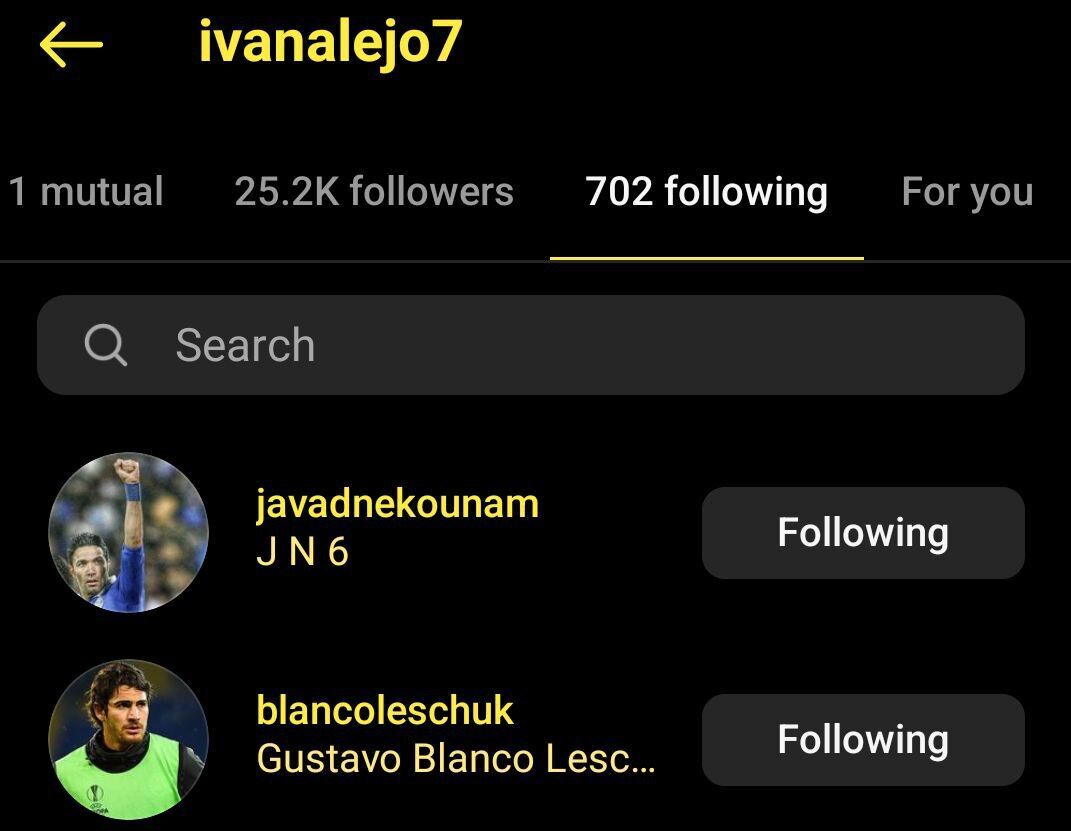Switch to the 25.2K followers tab
The height and width of the screenshot is (831, 1071).
374,191
